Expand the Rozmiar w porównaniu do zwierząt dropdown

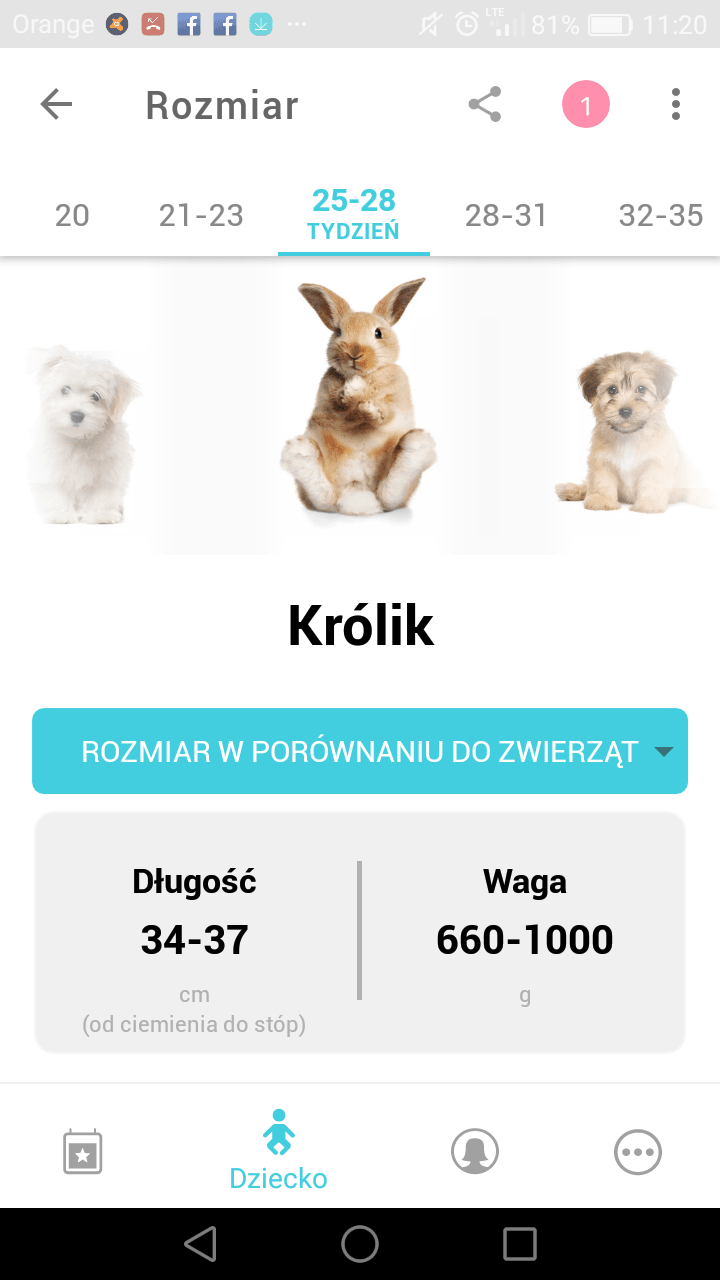click(x=360, y=751)
